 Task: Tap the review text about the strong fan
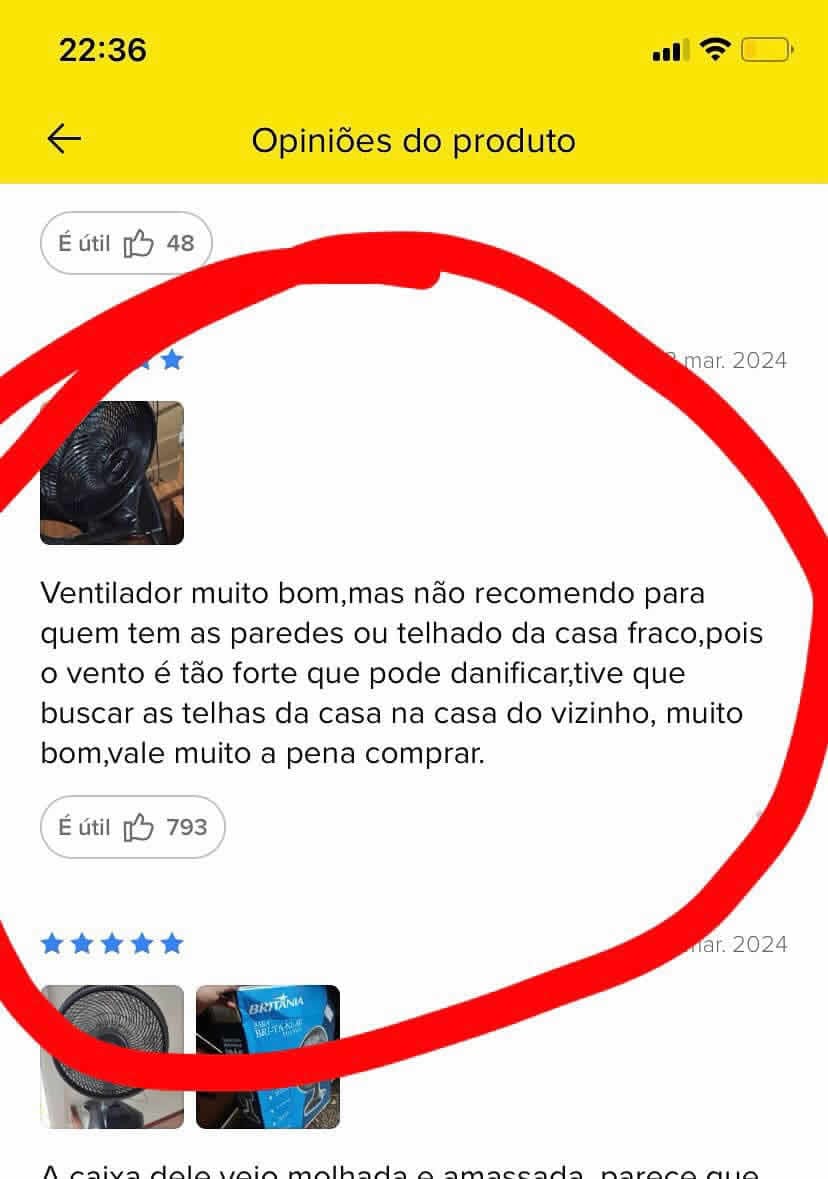tap(400, 672)
